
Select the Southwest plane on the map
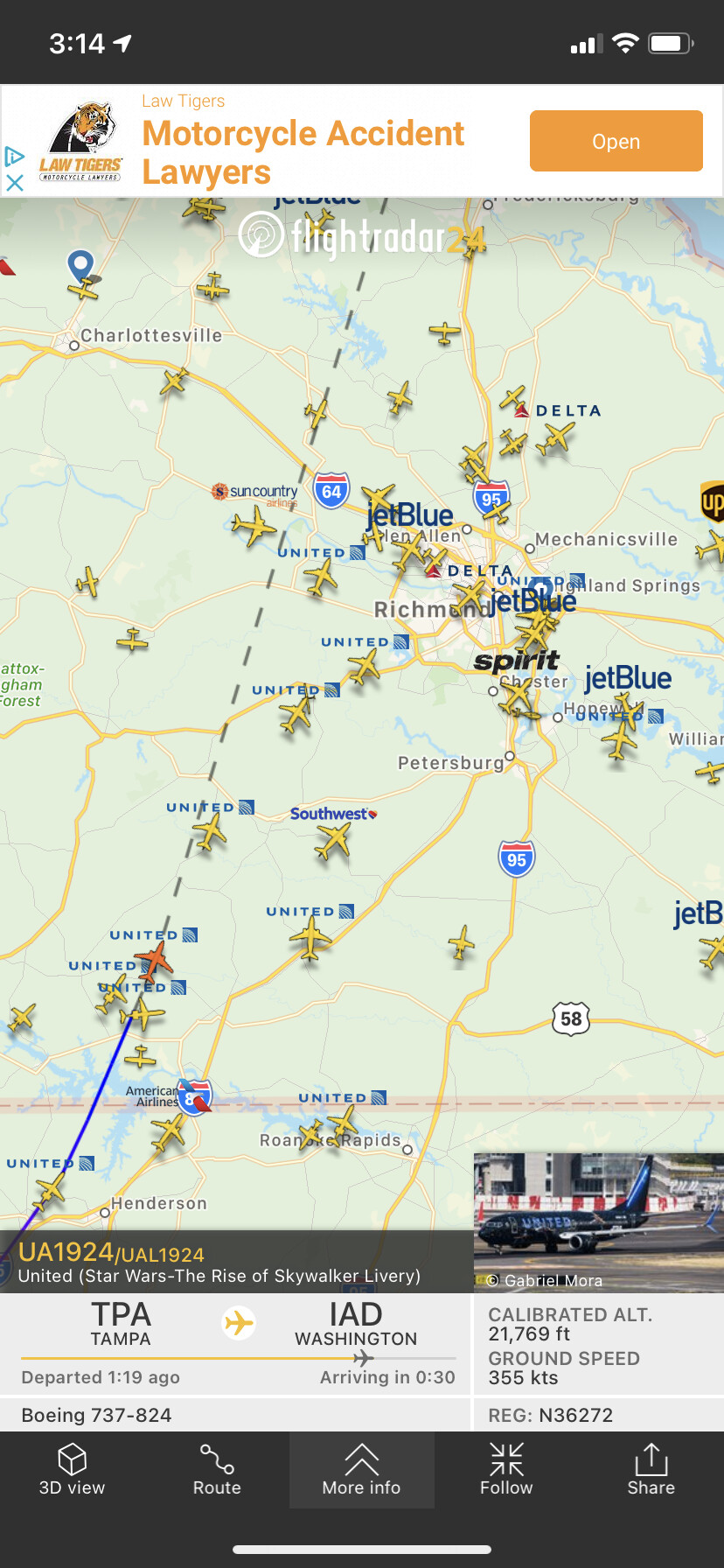(332, 841)
